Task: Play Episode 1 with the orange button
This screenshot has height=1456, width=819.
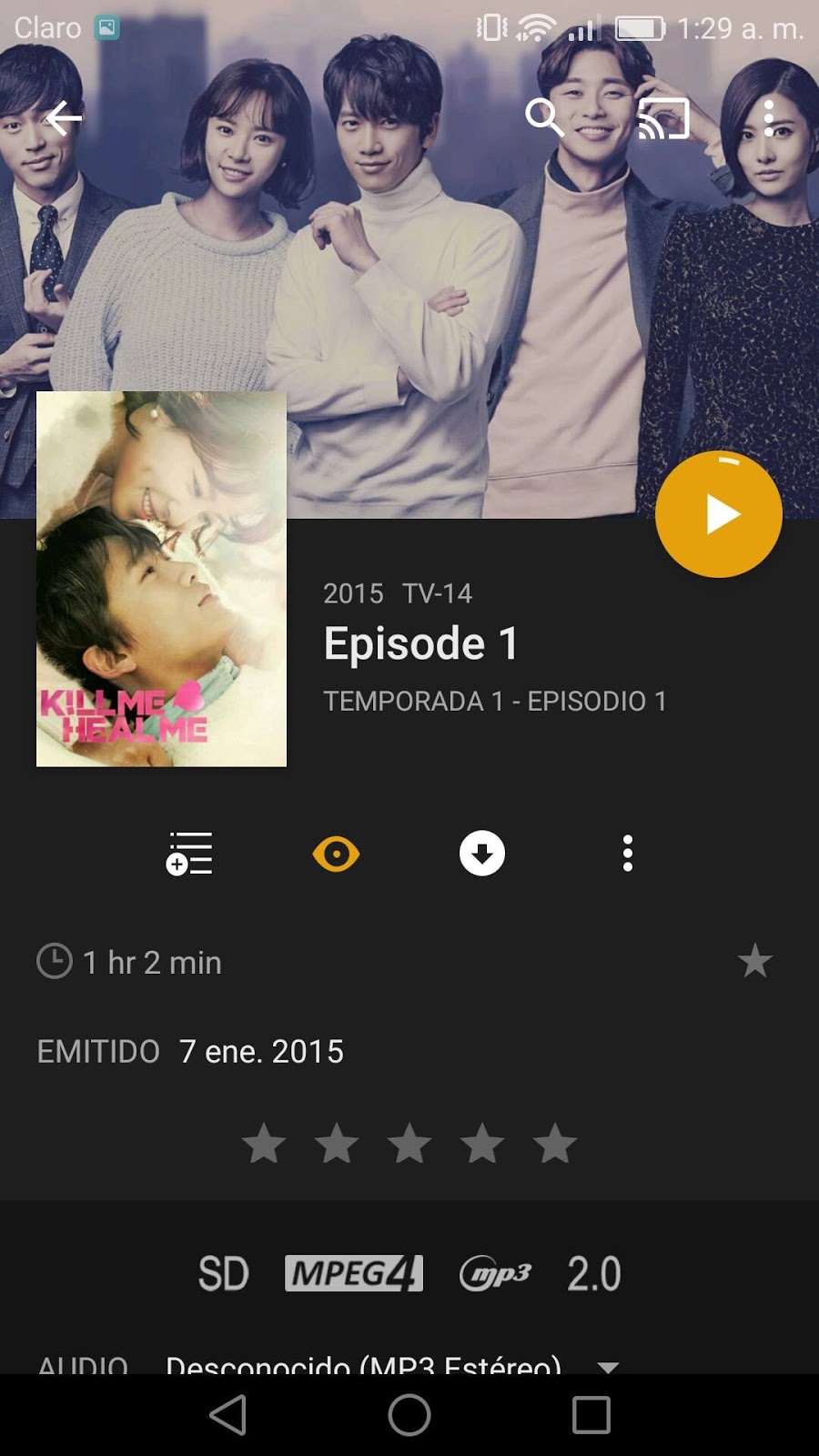Action: (719, 515)
